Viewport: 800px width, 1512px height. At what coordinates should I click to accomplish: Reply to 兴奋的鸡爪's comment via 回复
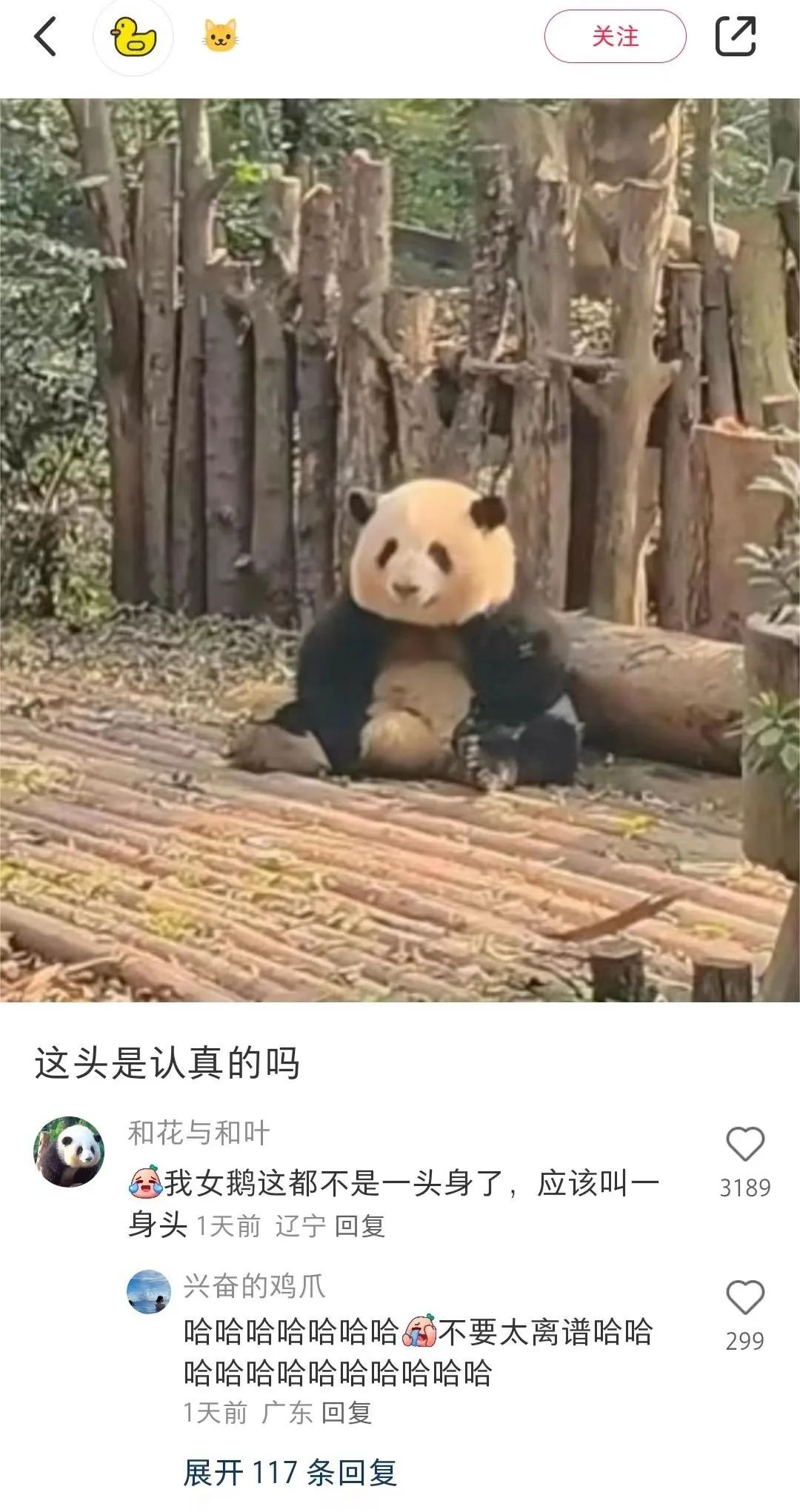347,1413
